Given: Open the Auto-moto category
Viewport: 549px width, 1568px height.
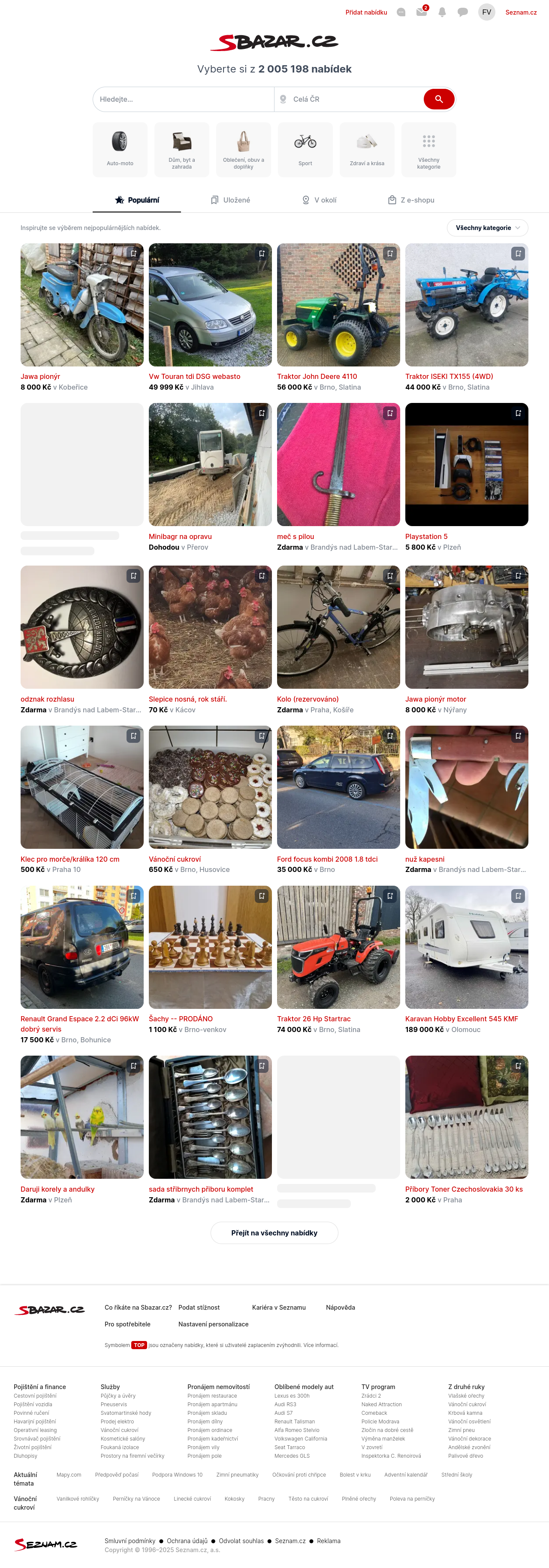Looking at the screenshot, I should click(x=120, y=150).
